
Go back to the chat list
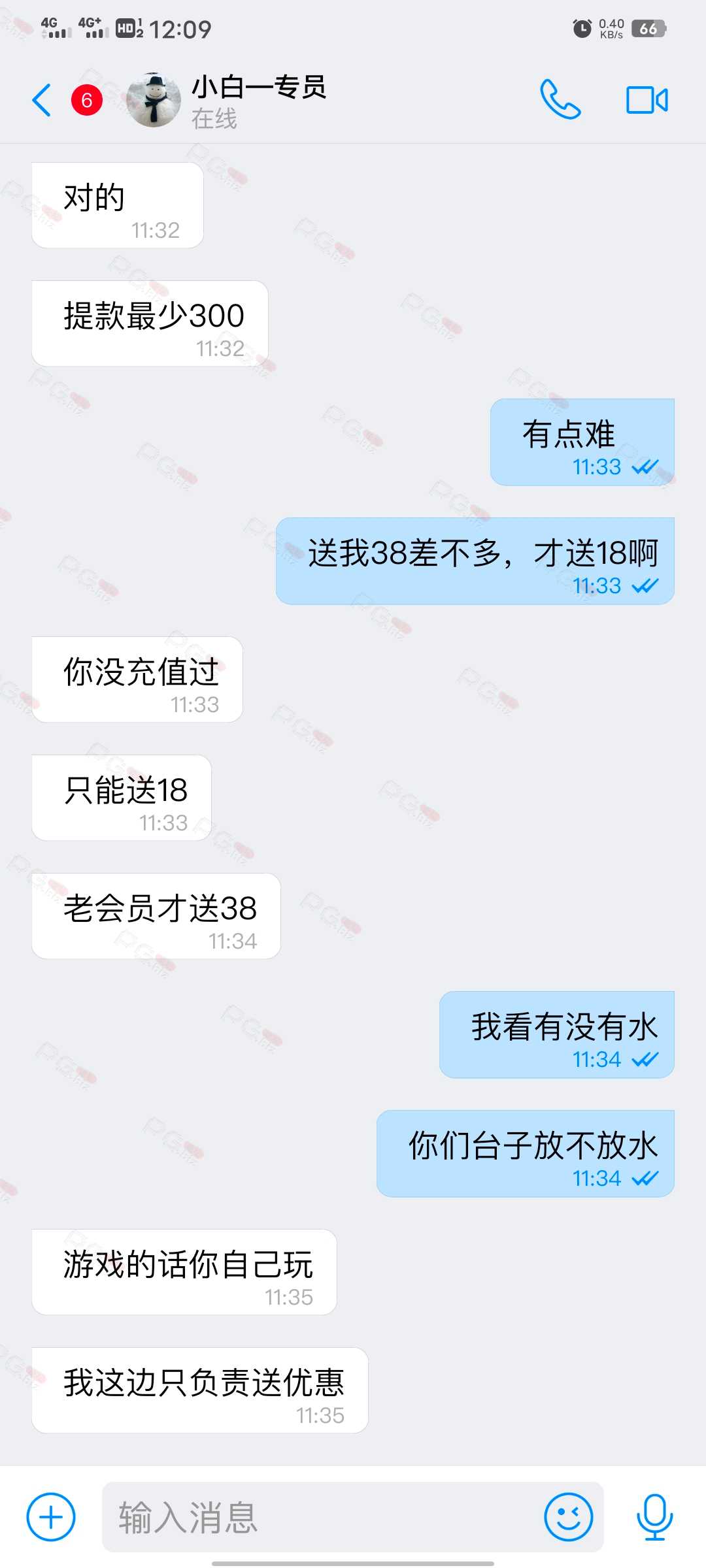42,100
